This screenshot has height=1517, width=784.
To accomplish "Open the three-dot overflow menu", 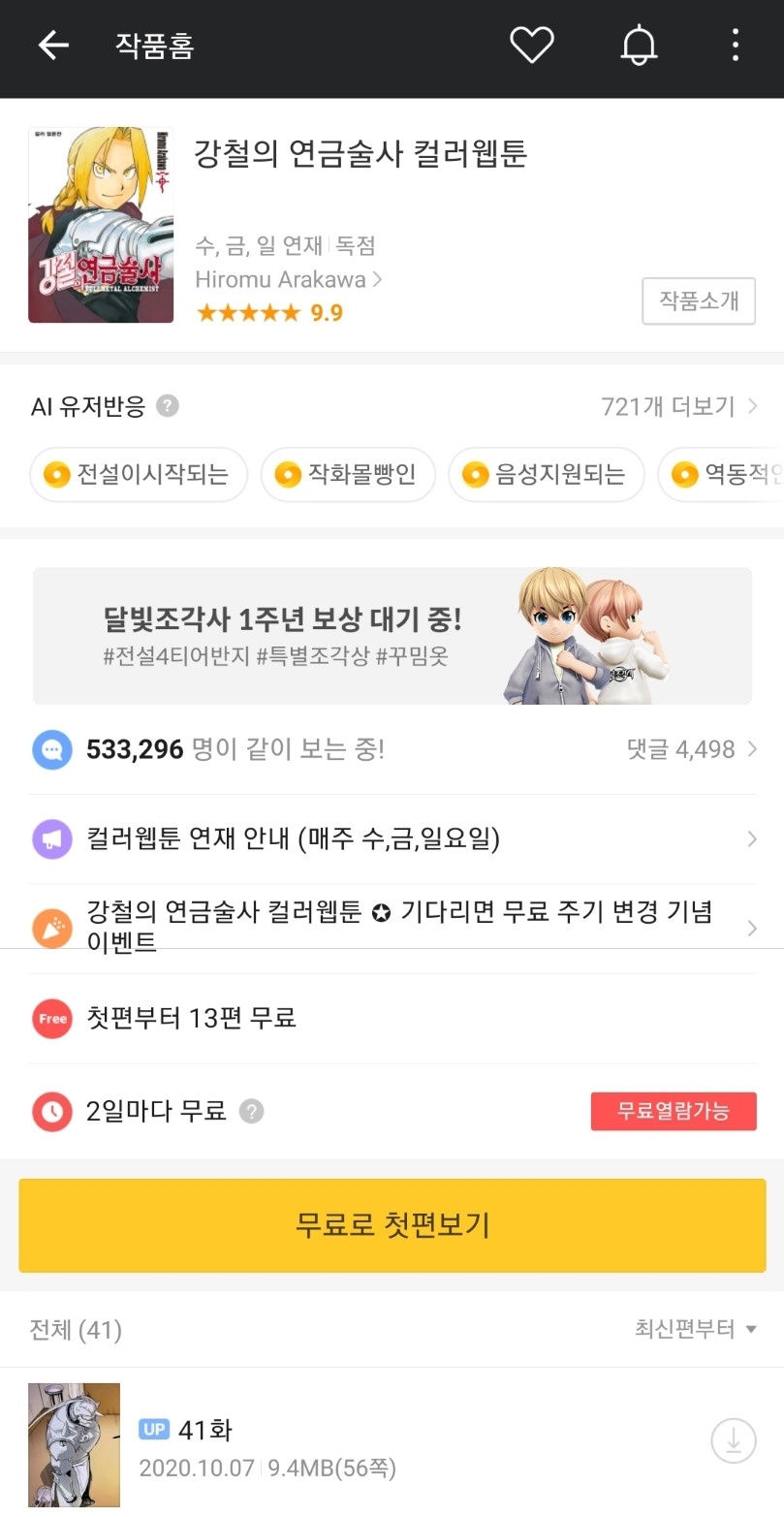I will 736,46.
